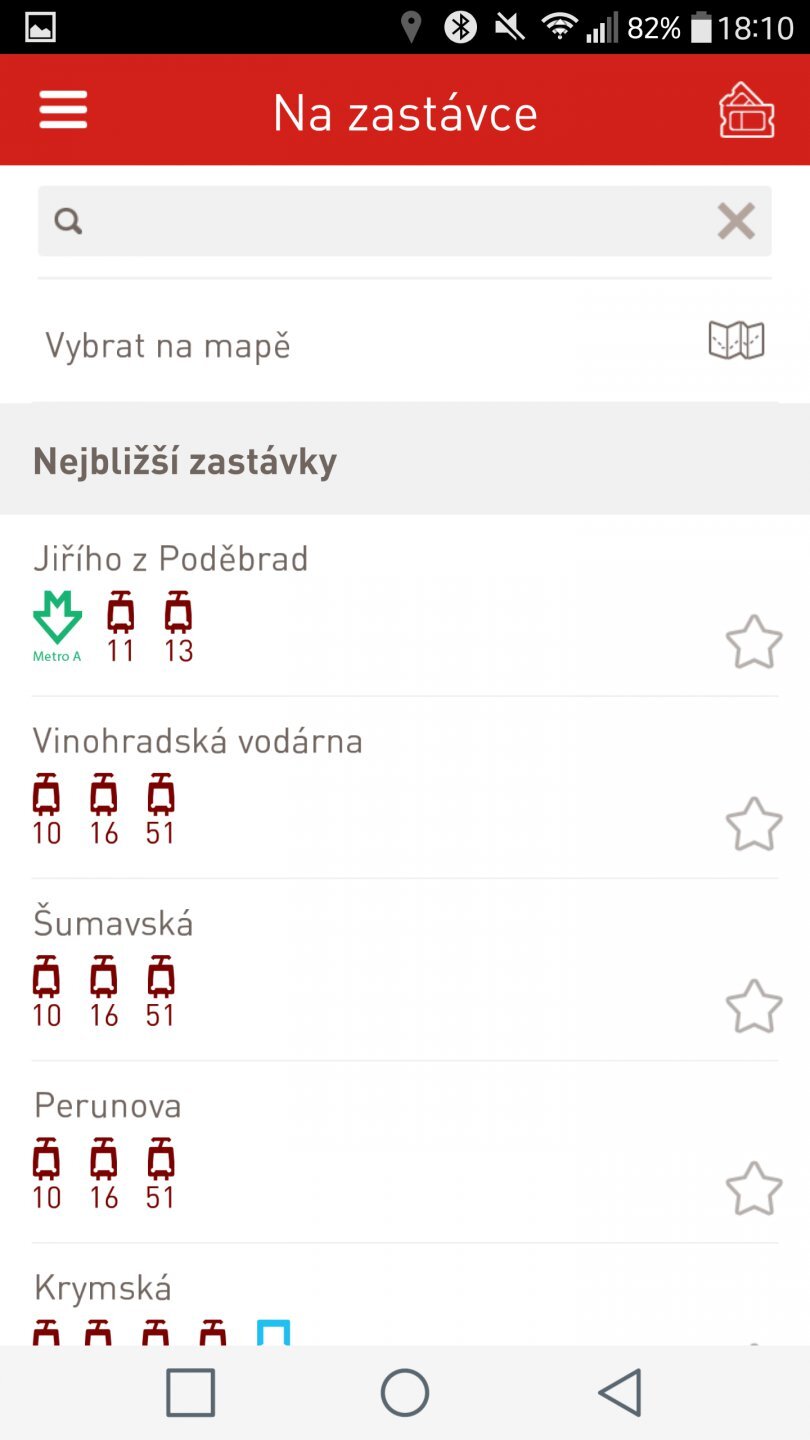
Task: Star Jiřího z Poděbrad as favorite
Action: coord(755,643)
